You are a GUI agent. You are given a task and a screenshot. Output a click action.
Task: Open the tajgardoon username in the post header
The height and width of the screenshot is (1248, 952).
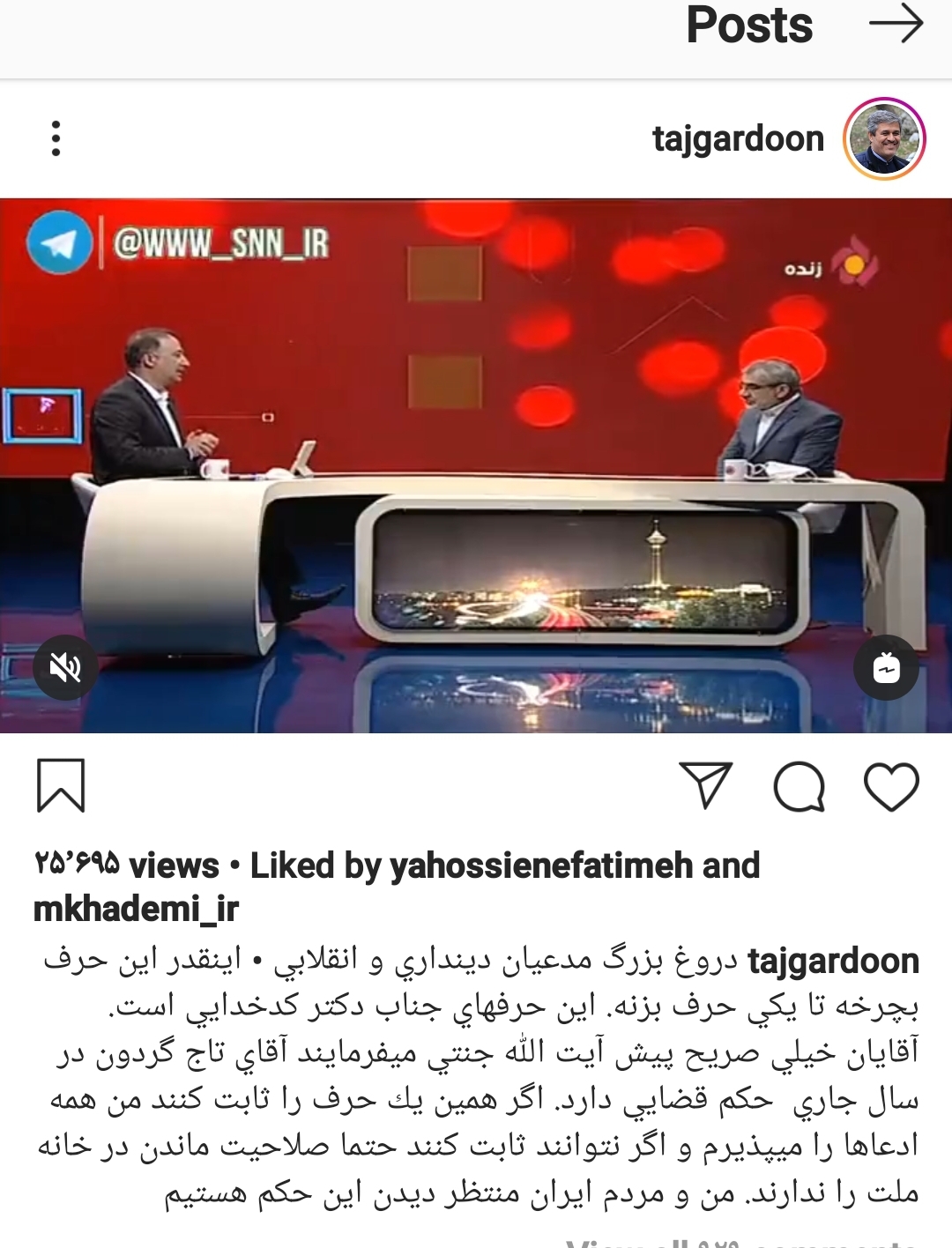738,139
